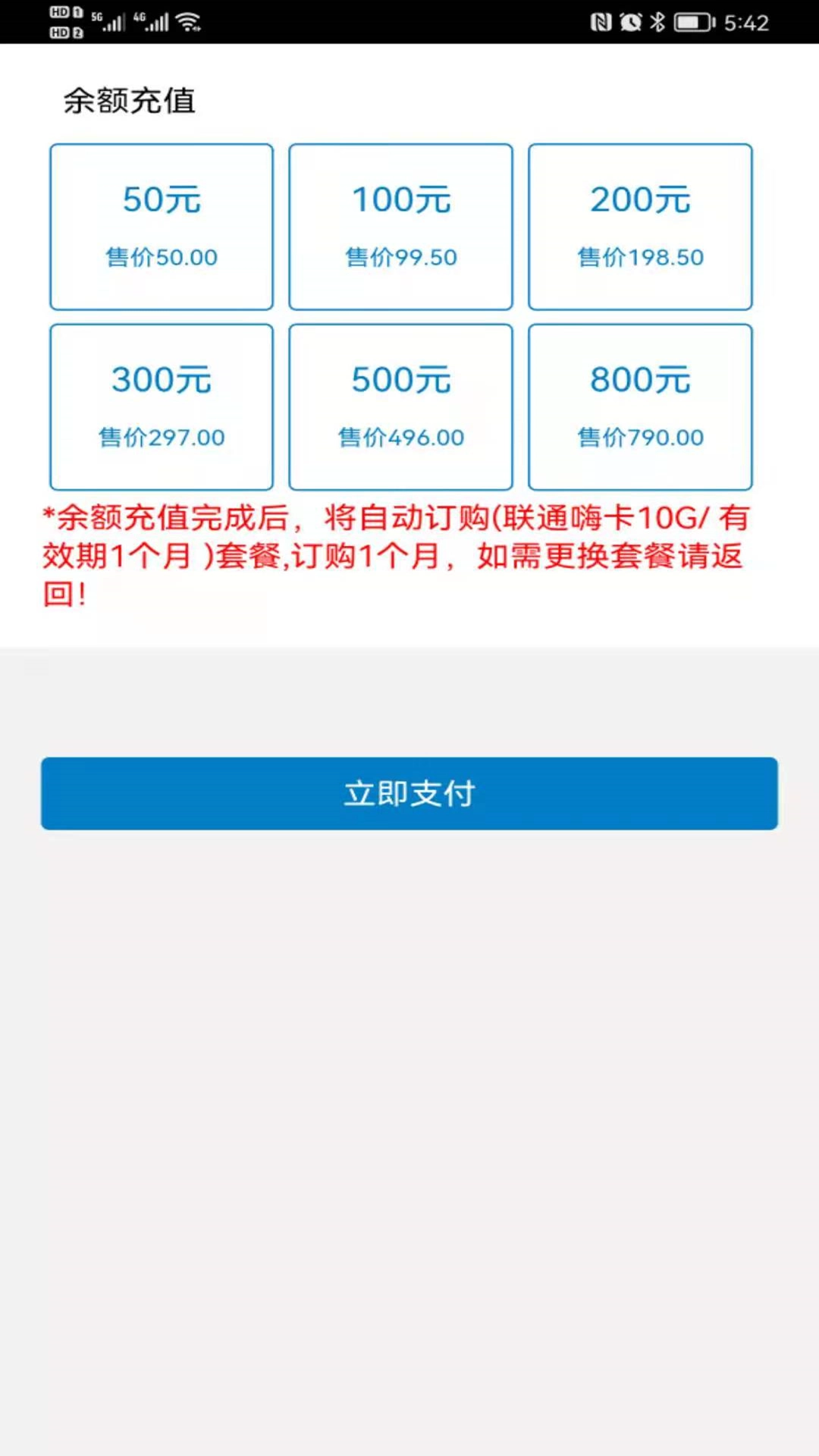Tap the red 套餐 warning notice text

(394, 554)
